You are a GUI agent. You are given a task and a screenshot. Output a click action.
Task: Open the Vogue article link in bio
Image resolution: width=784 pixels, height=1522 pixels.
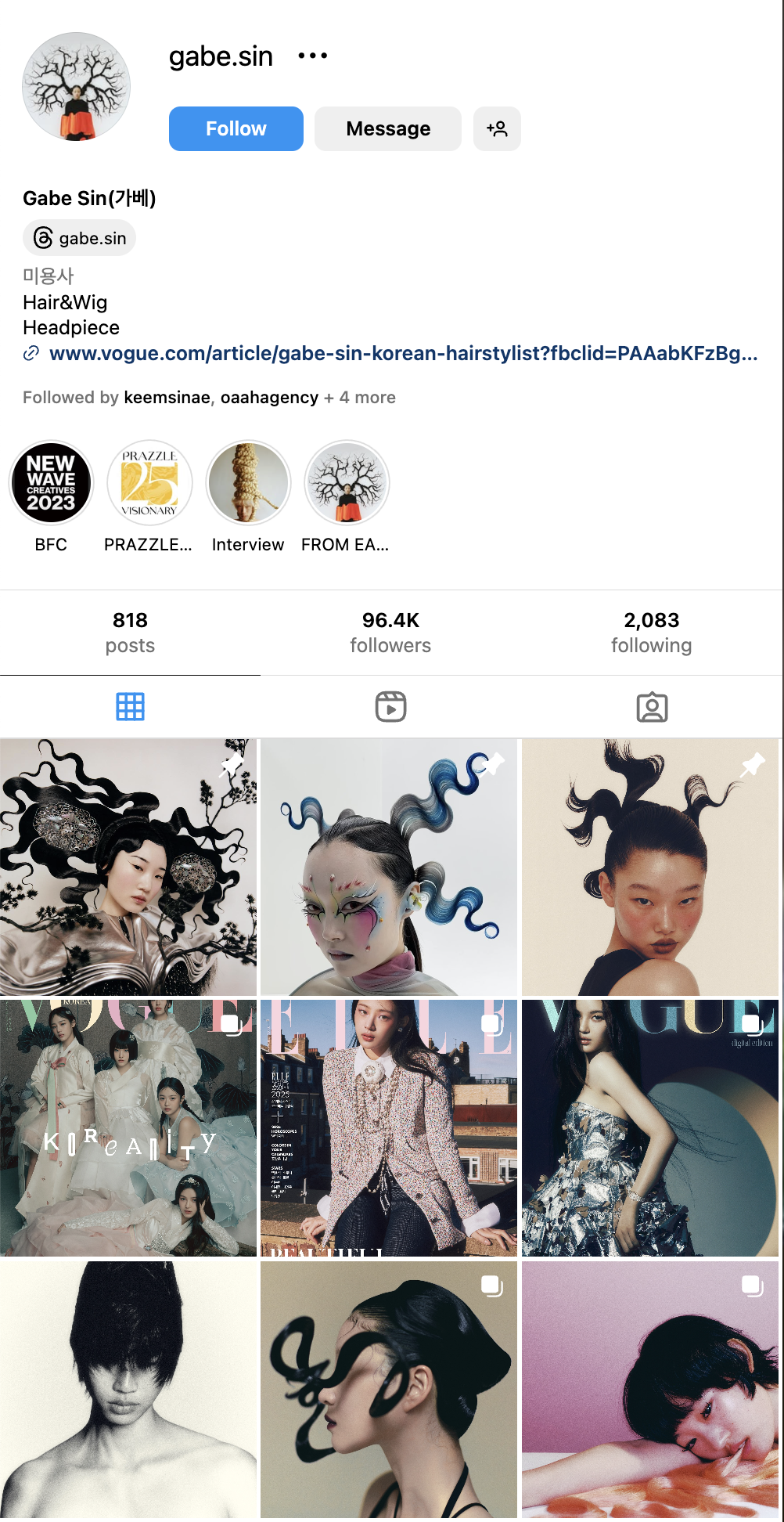402,353
